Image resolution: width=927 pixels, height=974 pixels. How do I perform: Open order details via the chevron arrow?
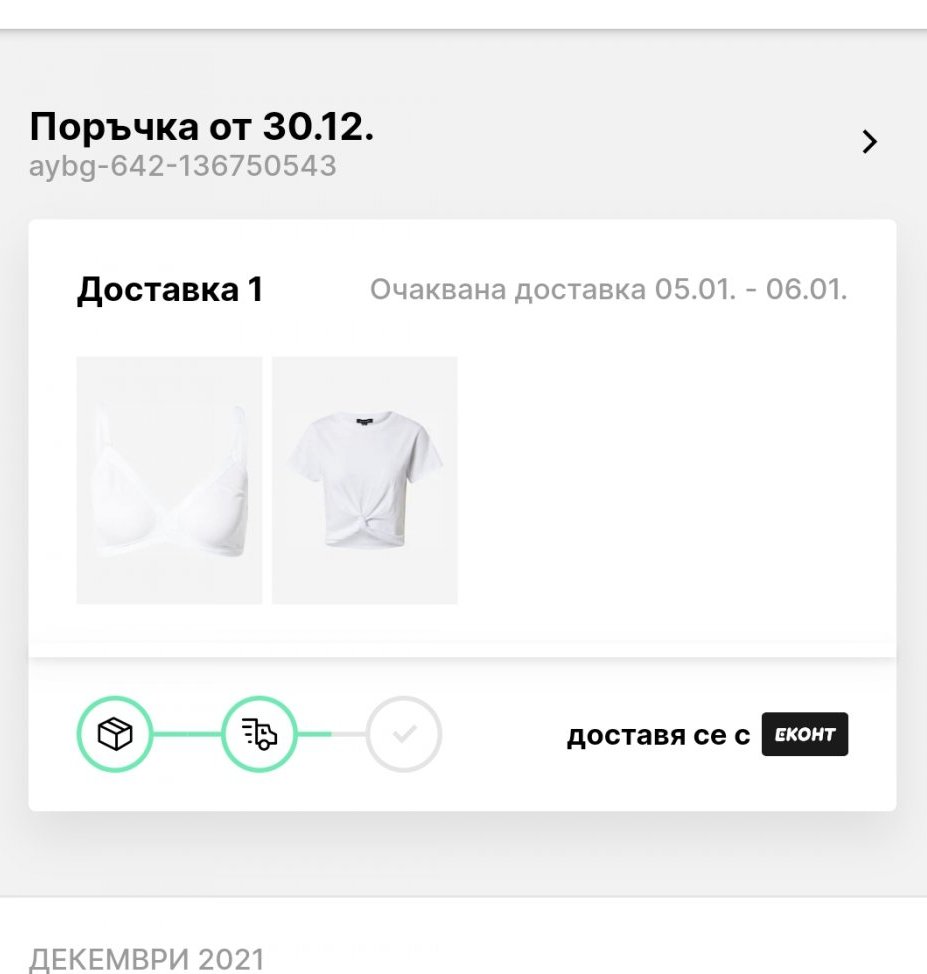[x=869, y=143]
